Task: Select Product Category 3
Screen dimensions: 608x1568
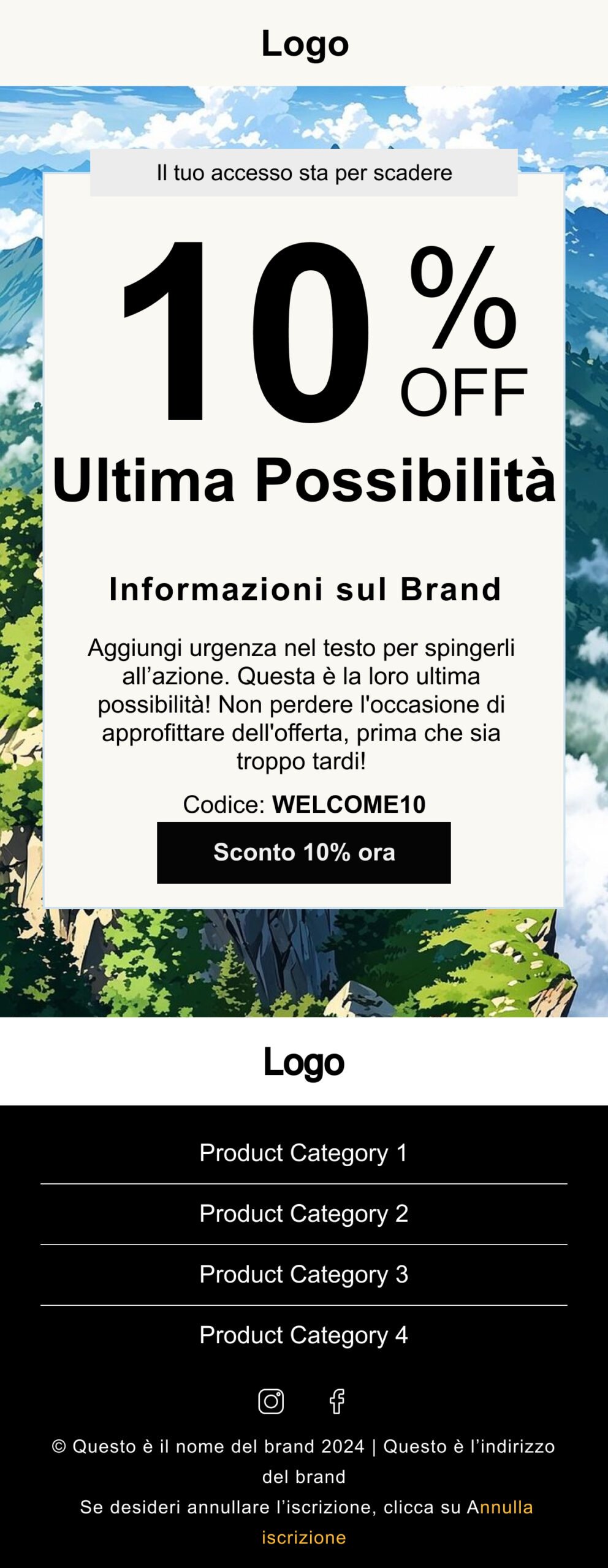Action: coord(303,1274)
